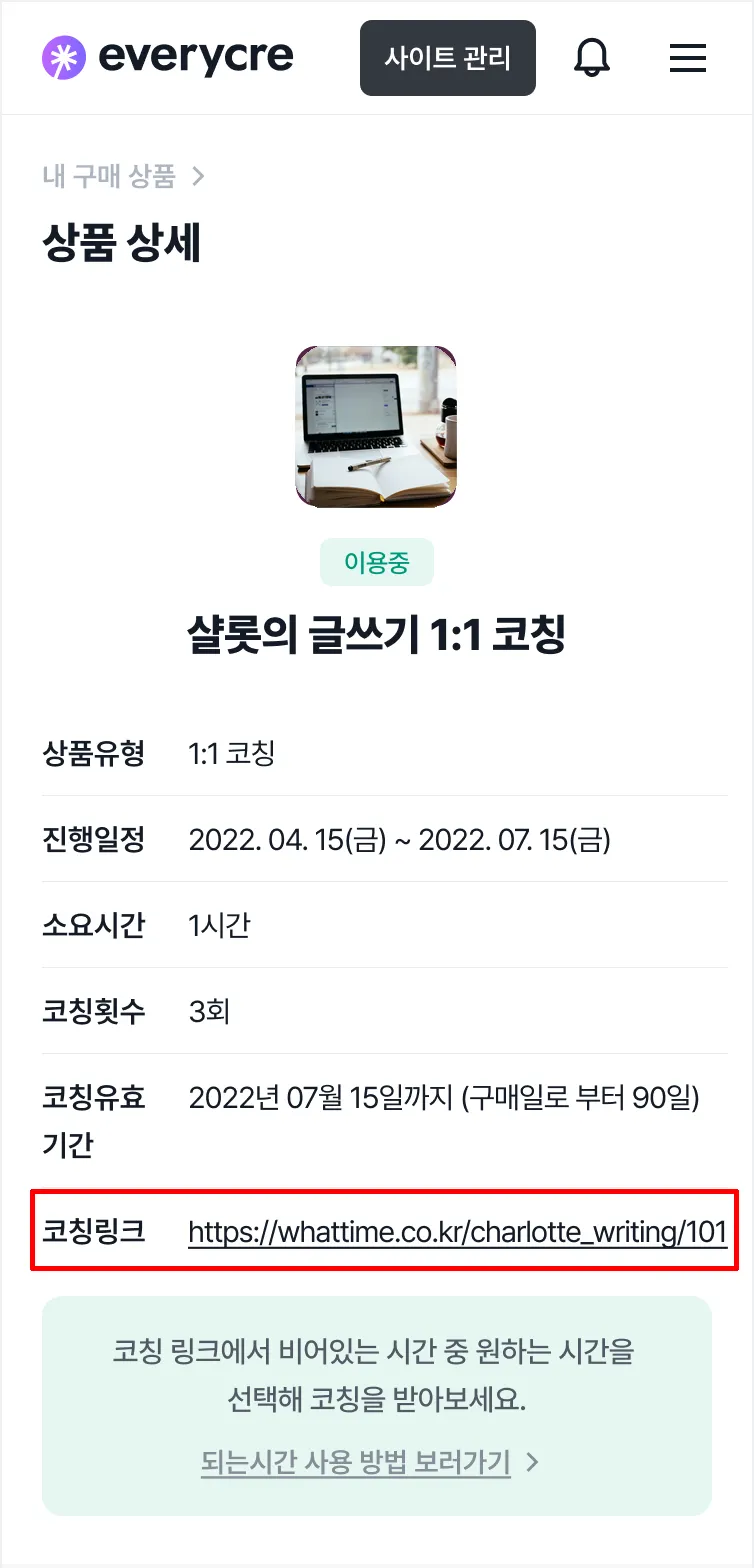Open the notifications bell
Screen dimensions: 754x1568
pyautogui.click(x=592, y=58)
